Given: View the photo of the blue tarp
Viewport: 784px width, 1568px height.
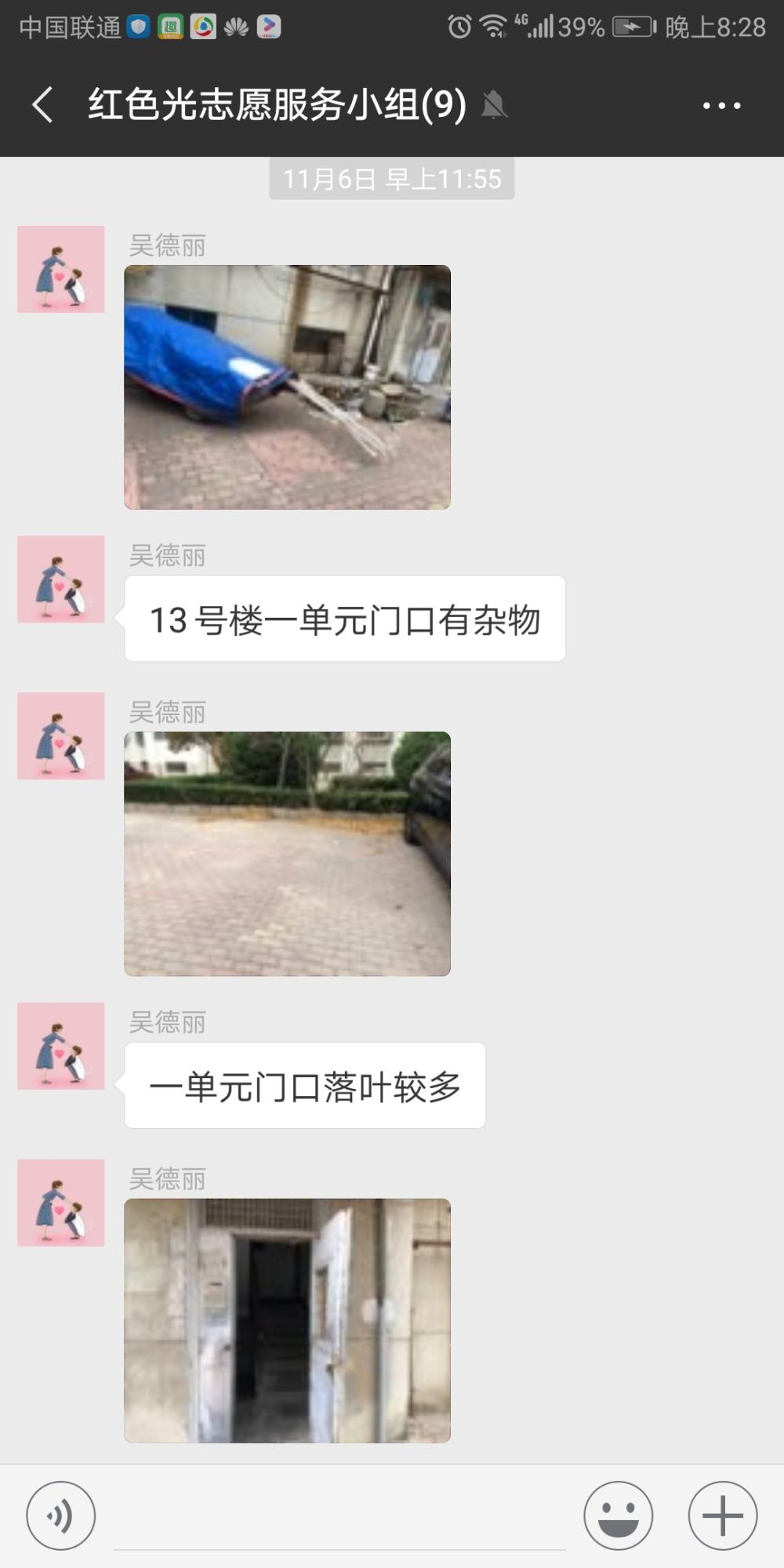Looking at the screenshot, I should tap(287, 387).
